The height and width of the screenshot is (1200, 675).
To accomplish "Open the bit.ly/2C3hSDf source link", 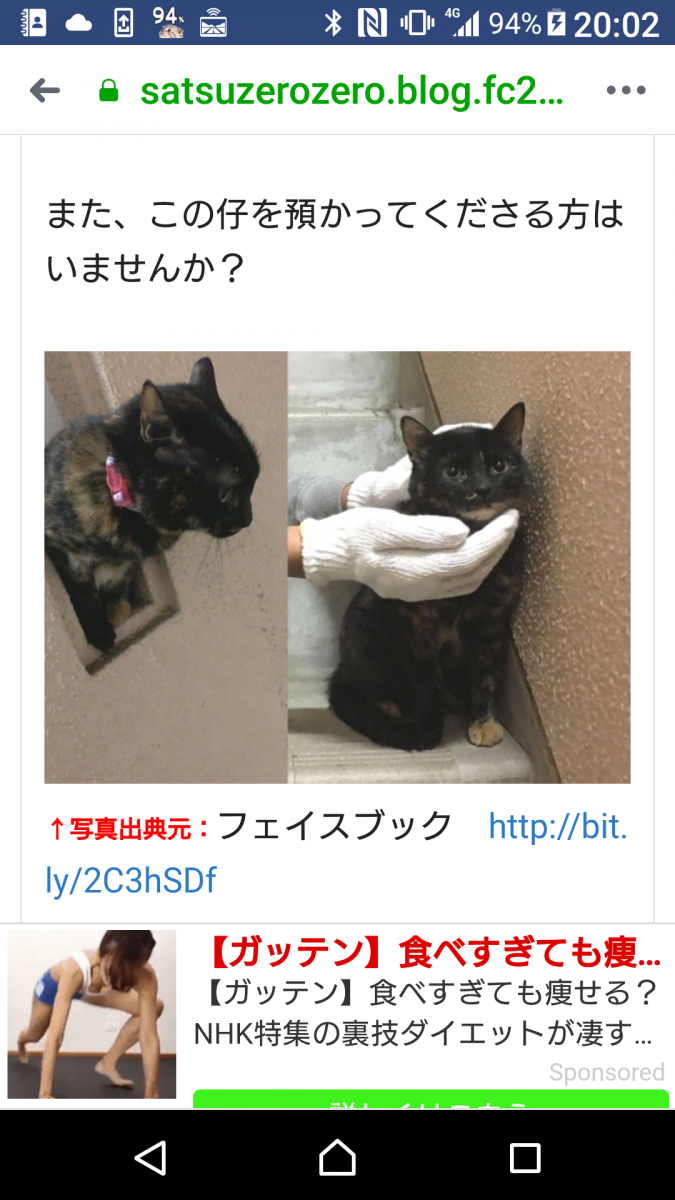I will [557, 827].
